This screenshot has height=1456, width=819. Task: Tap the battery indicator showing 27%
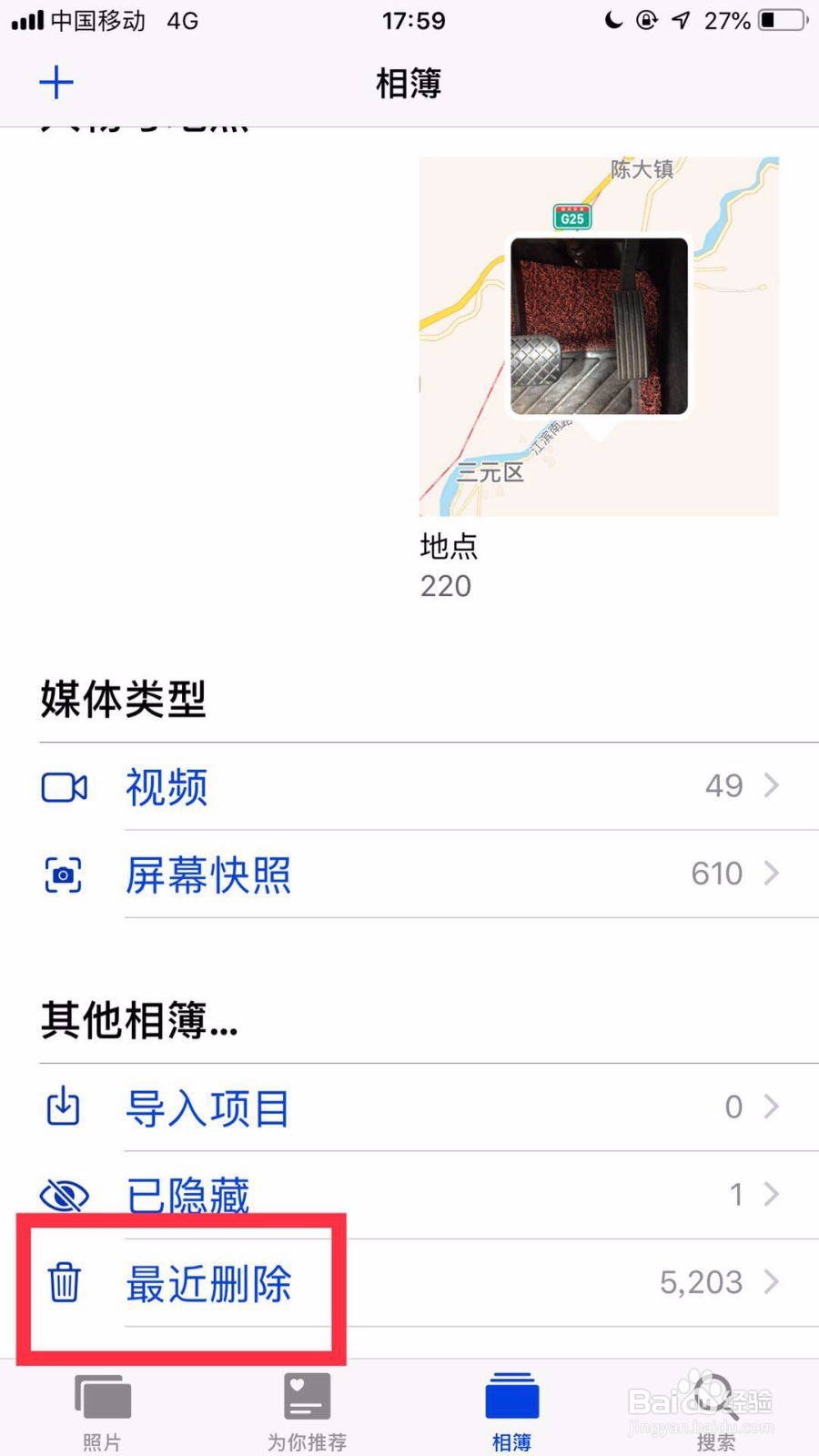point(770,20)
